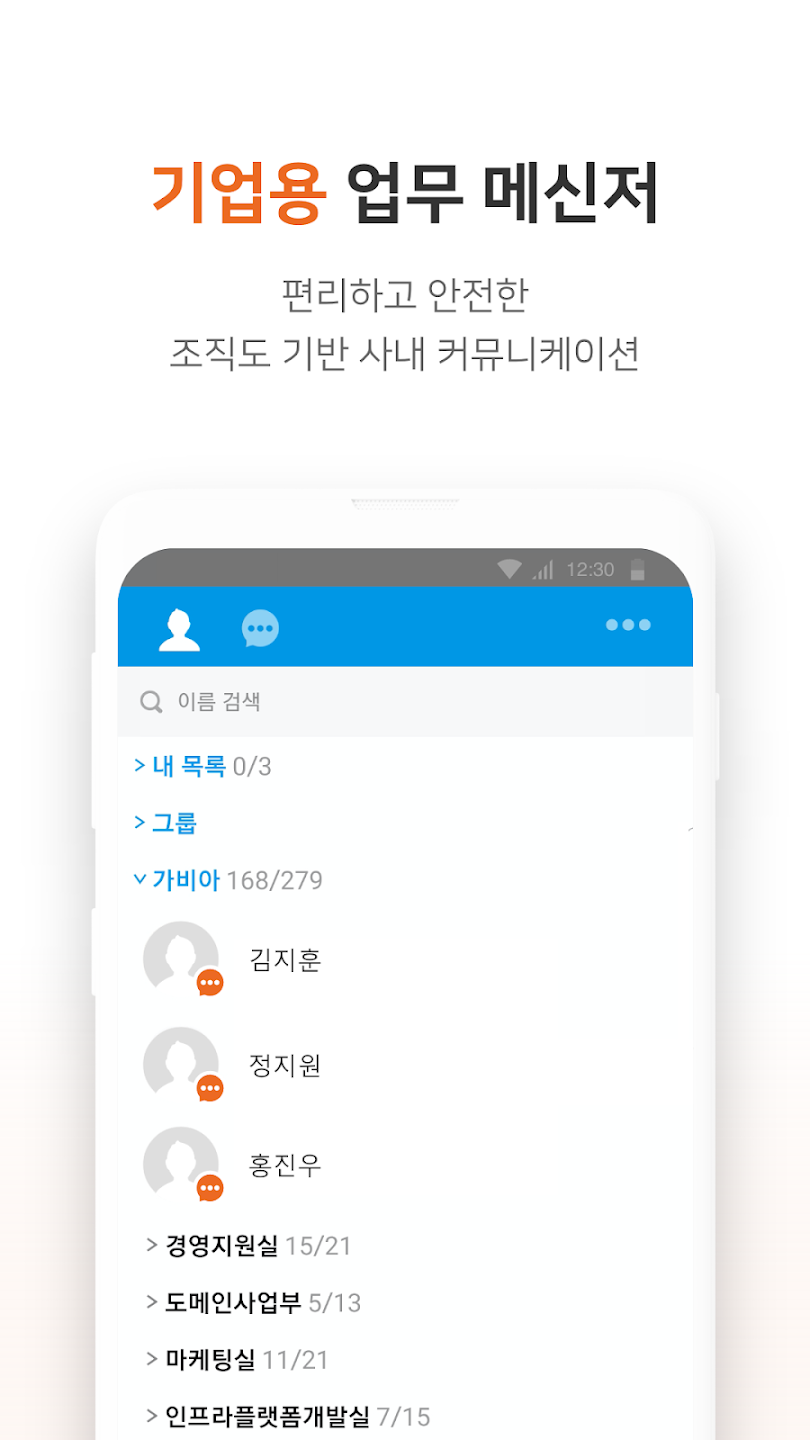Screen dimensions: 810x1440
Task: Select contact 김지훈 from the list
Action: (x=284, y=961)
